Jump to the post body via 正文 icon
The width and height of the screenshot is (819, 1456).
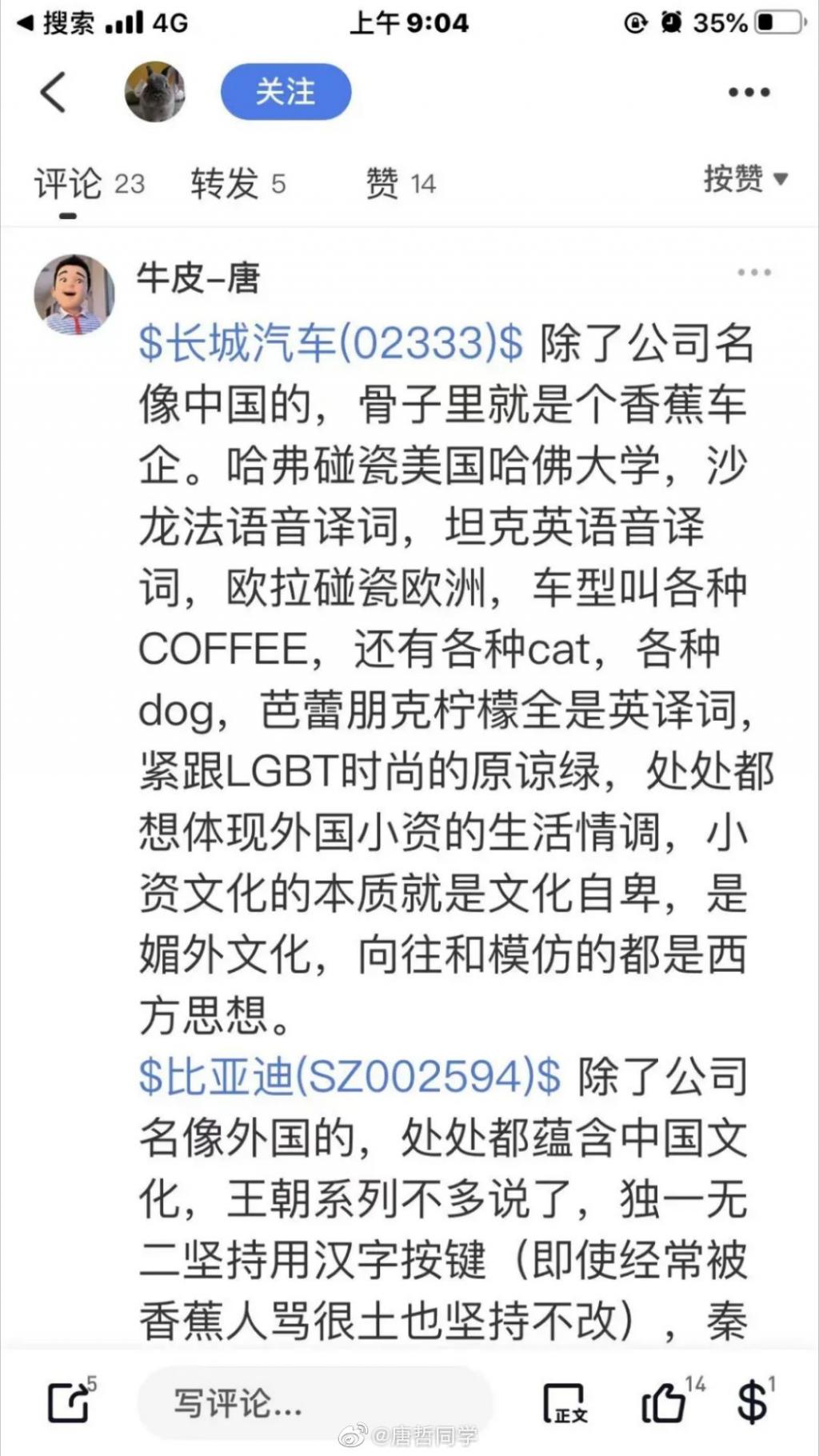point(565,1403)
